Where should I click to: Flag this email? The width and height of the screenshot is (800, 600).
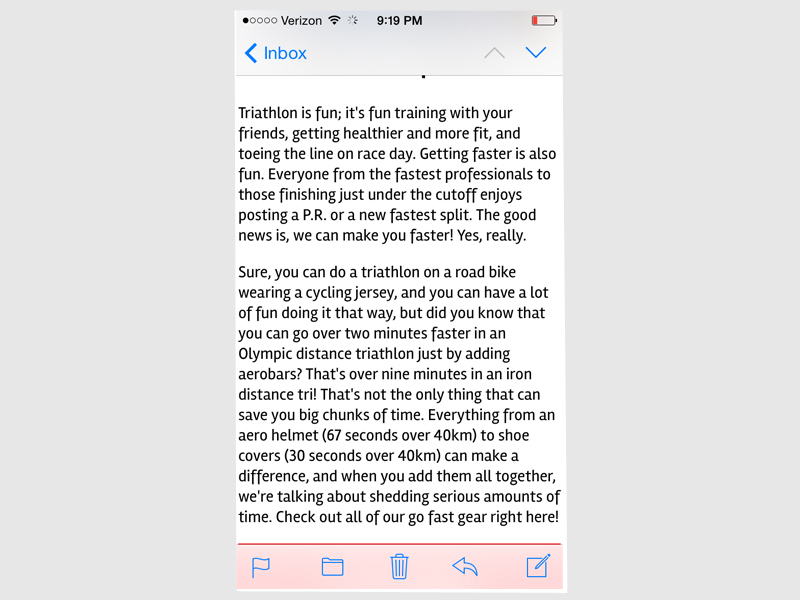pyautogui.click(x=261, y=567)
